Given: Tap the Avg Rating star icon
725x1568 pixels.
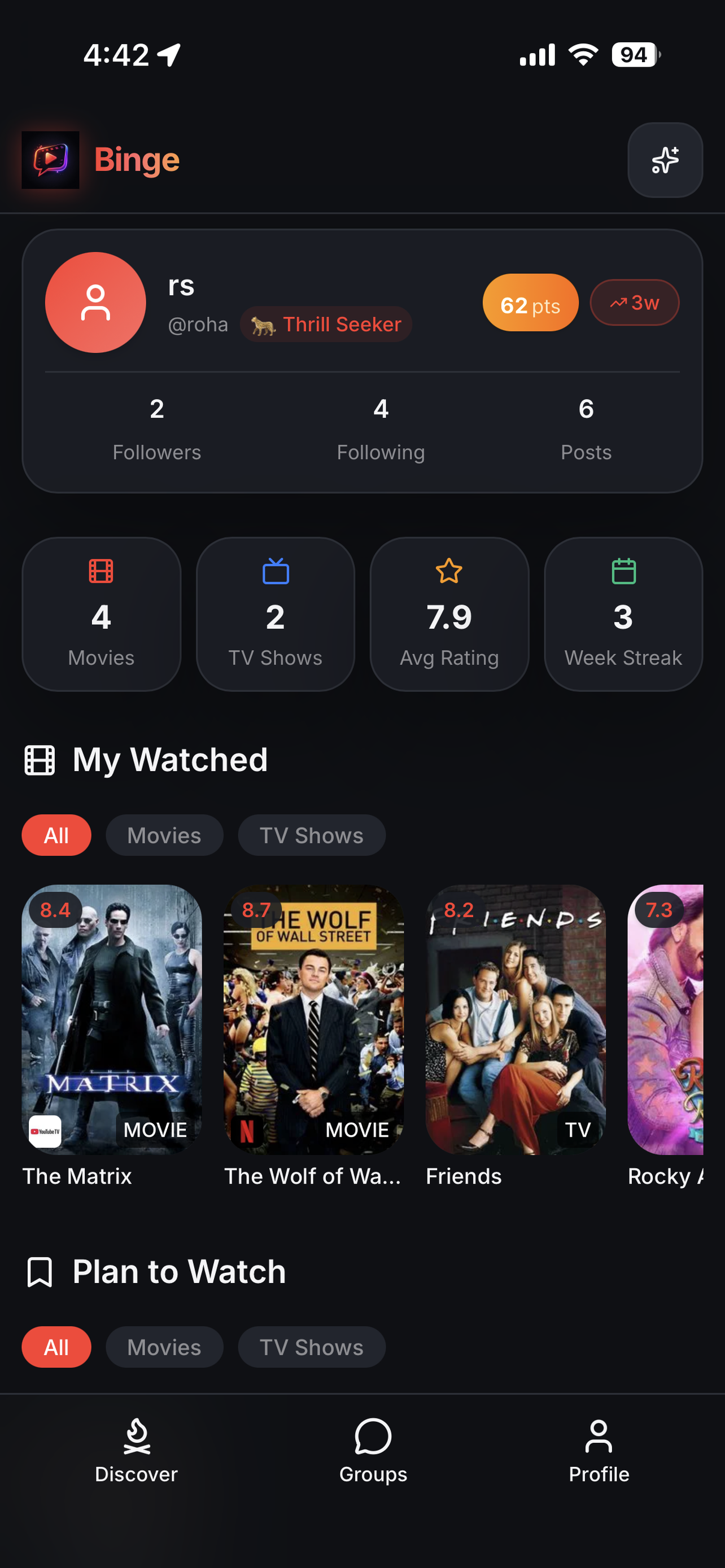Looking at the screenshot, I should (x=449, y=571).
